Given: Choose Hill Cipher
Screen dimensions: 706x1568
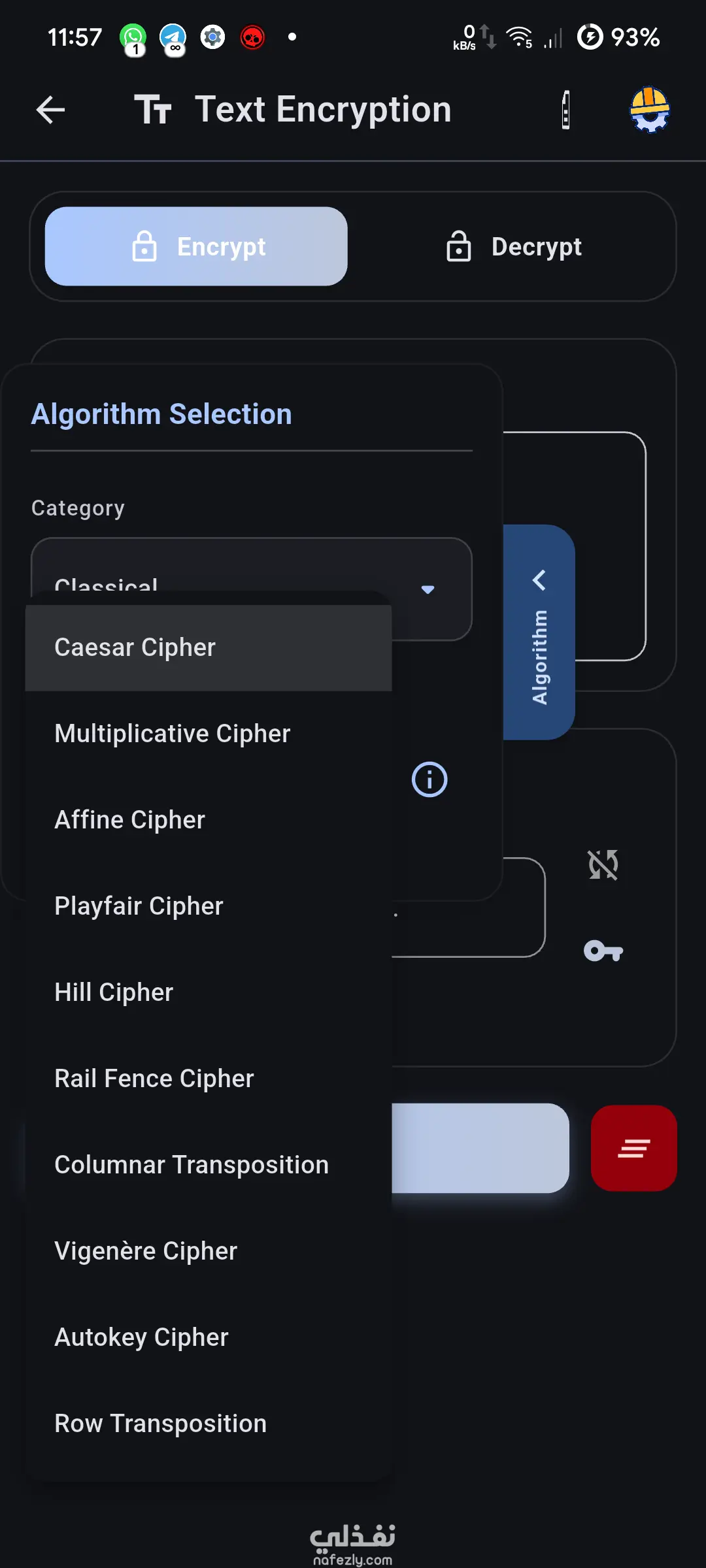Looking at the screenshot, I should coord(209,992).
